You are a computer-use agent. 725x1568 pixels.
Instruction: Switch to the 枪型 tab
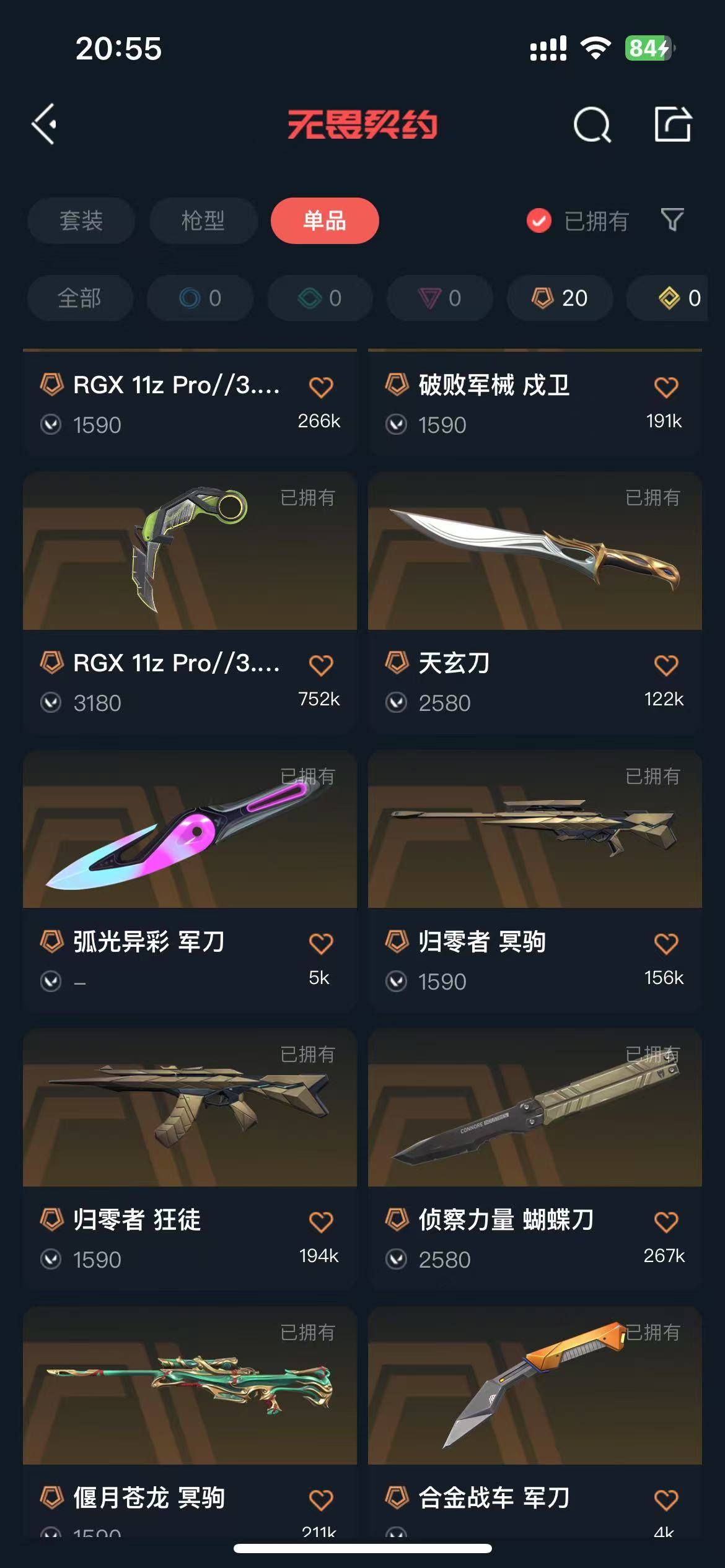(x=203, y=220)
